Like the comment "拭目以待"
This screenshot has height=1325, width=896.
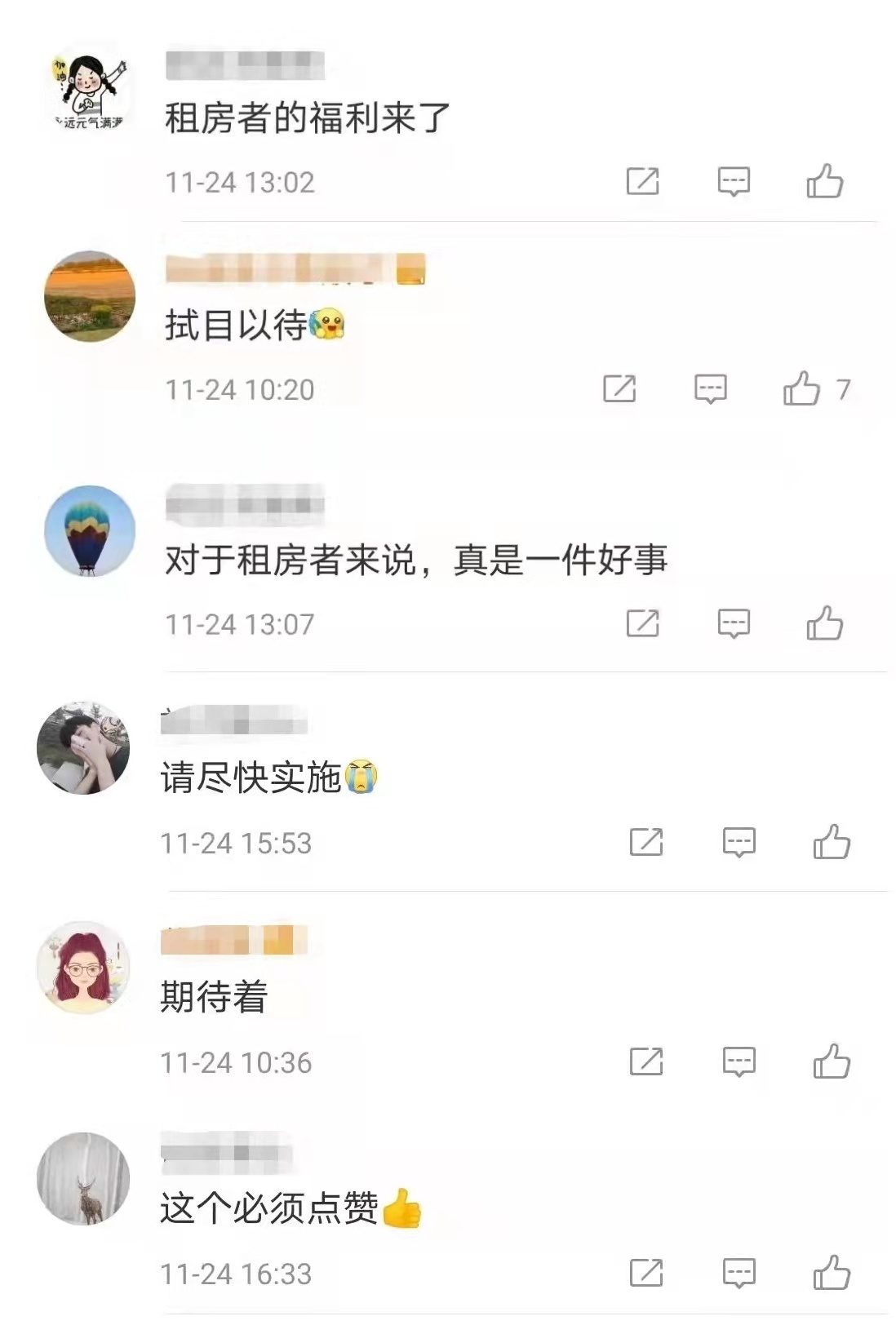(801, 389)
